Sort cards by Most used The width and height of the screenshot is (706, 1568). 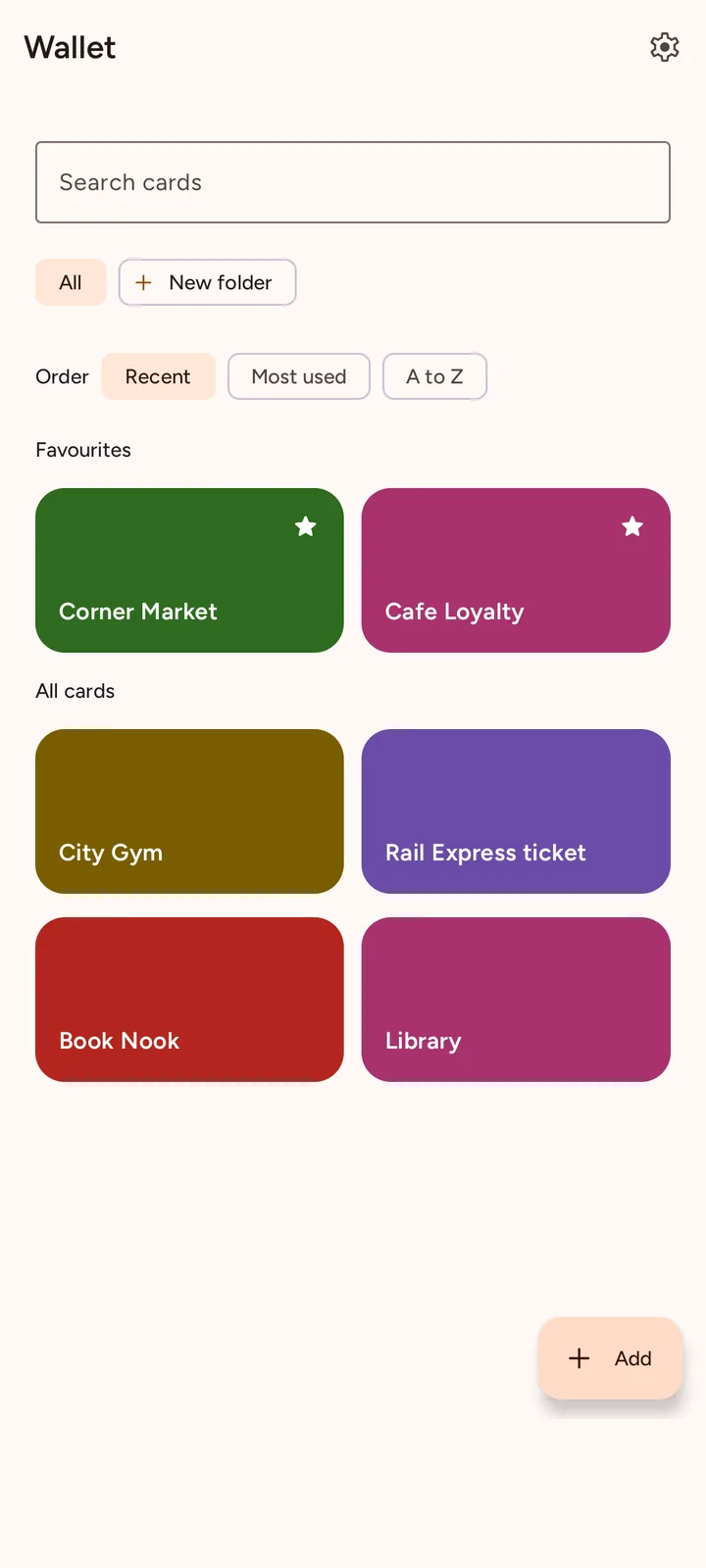[299, 376]
